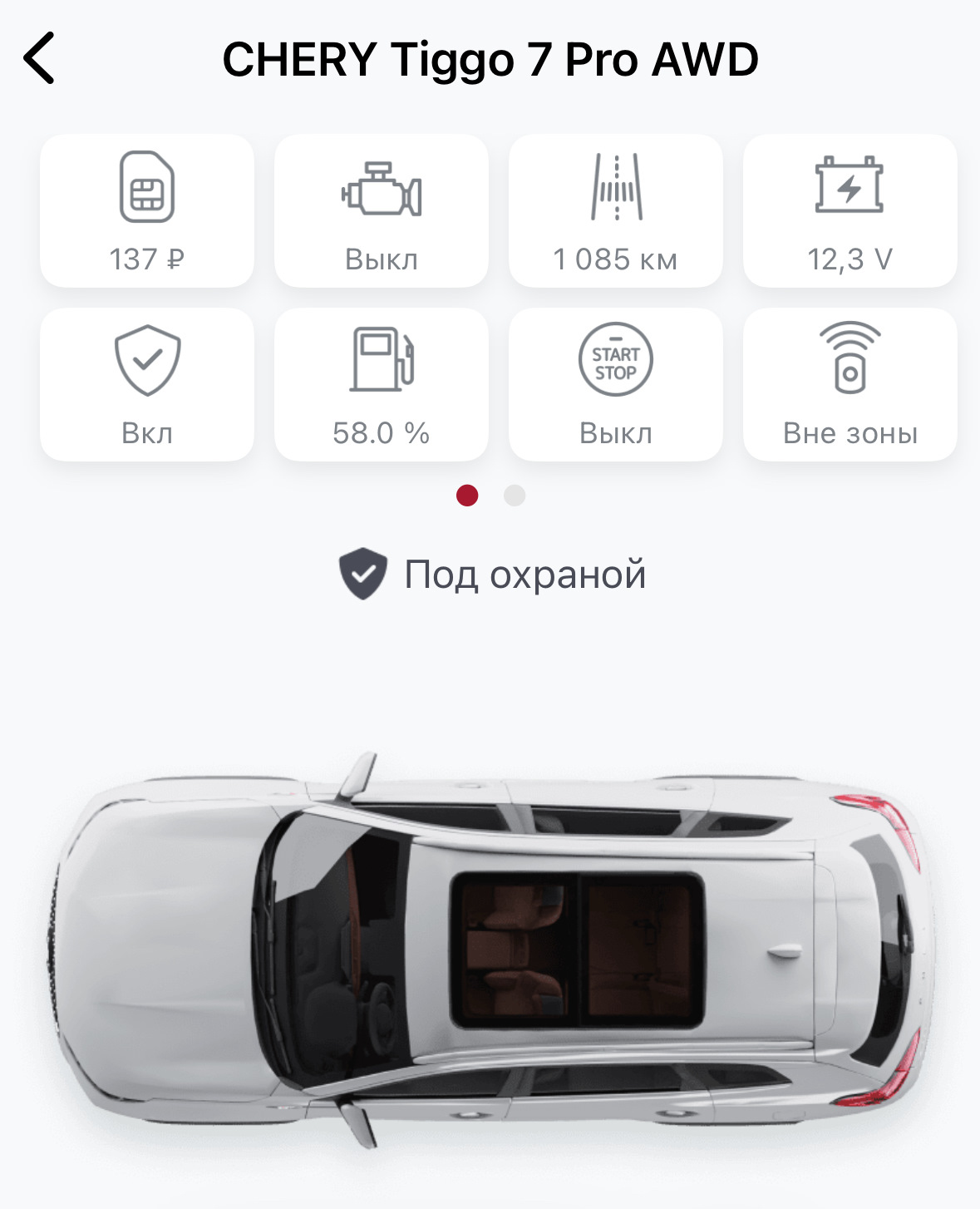The height and width of the screenshot is (1209, 980).
Task: Tap the 1 085 км mileage link
Action: coord(615,259)
